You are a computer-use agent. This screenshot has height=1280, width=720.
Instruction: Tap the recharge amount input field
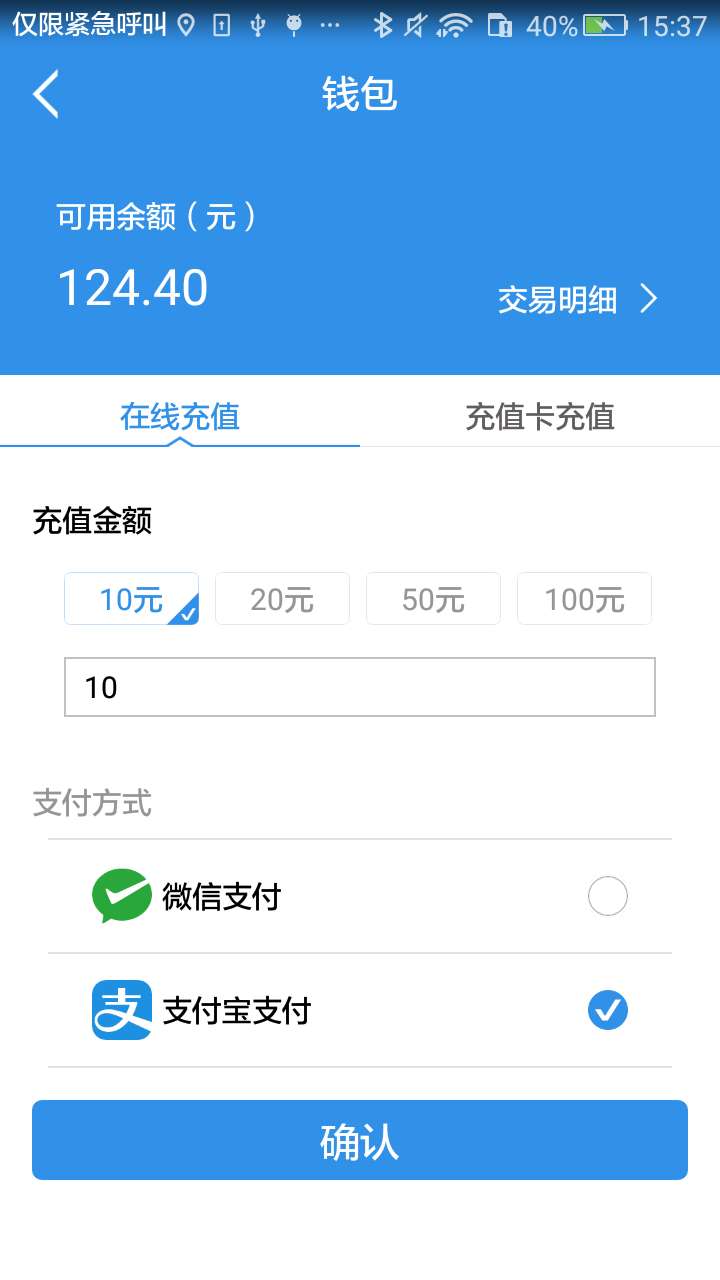tap(360, 687)
